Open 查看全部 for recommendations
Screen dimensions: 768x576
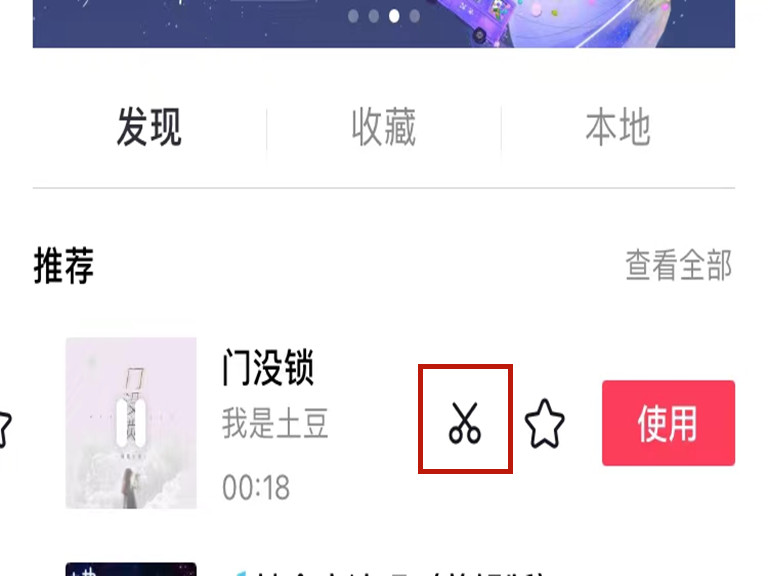(678, 266)
